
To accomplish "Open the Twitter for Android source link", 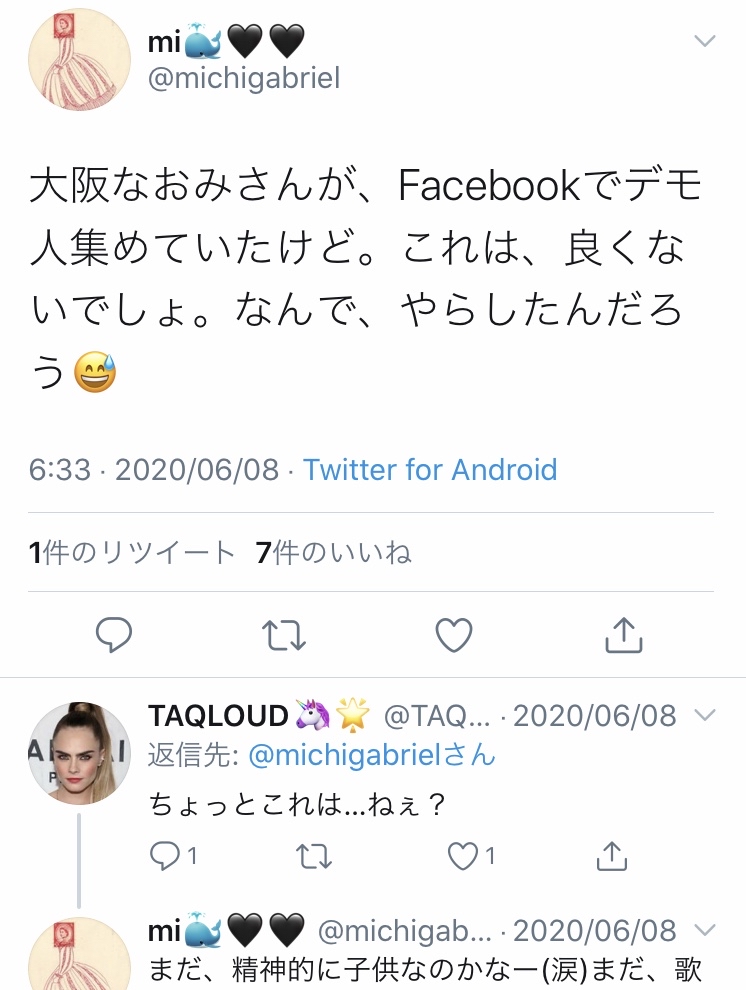I will 430,470.
